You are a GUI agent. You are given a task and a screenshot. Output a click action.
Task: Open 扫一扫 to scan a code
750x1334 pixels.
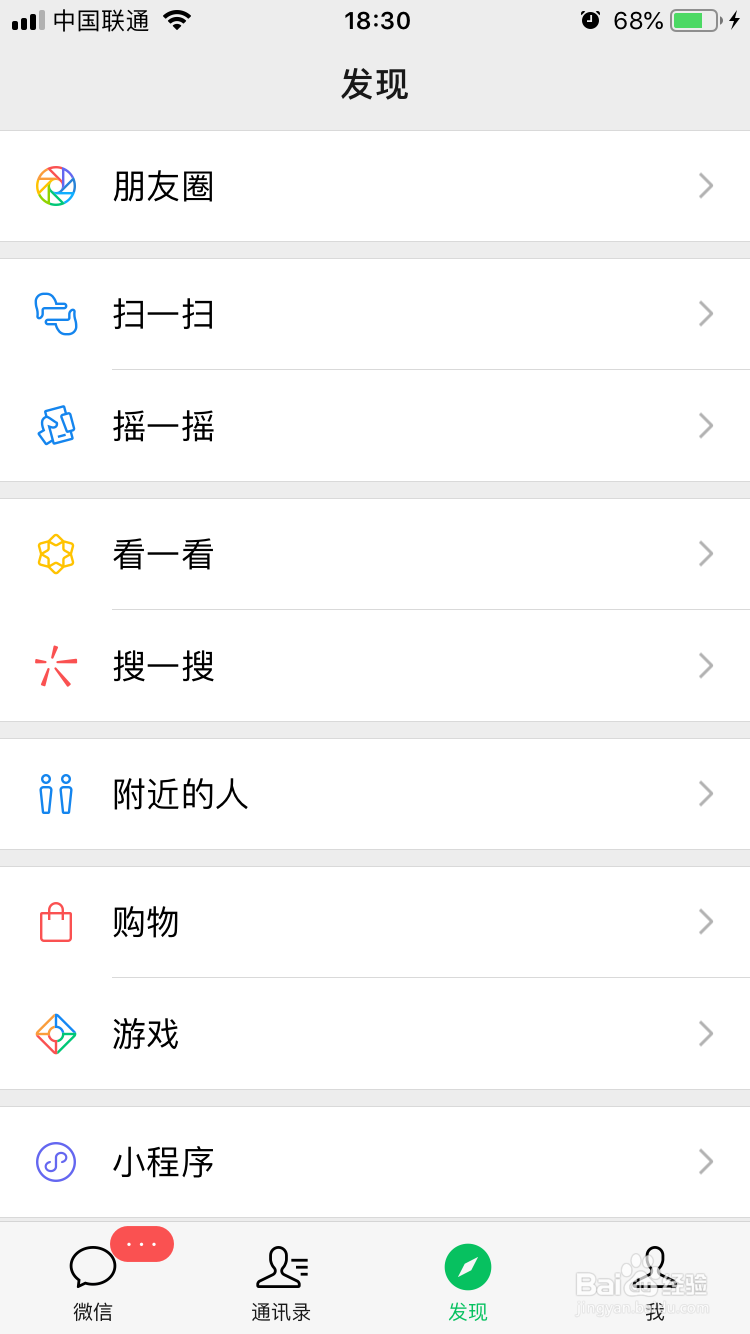click(375, 314)
